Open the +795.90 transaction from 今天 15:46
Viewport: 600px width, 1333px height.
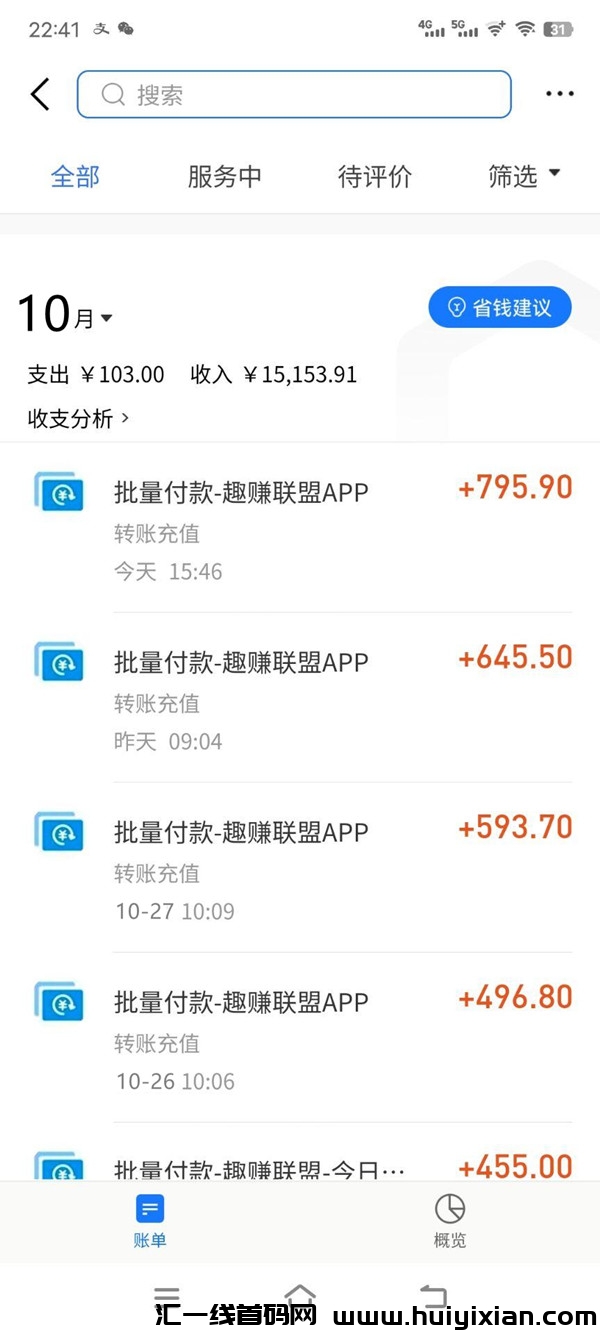pos(300,528)
